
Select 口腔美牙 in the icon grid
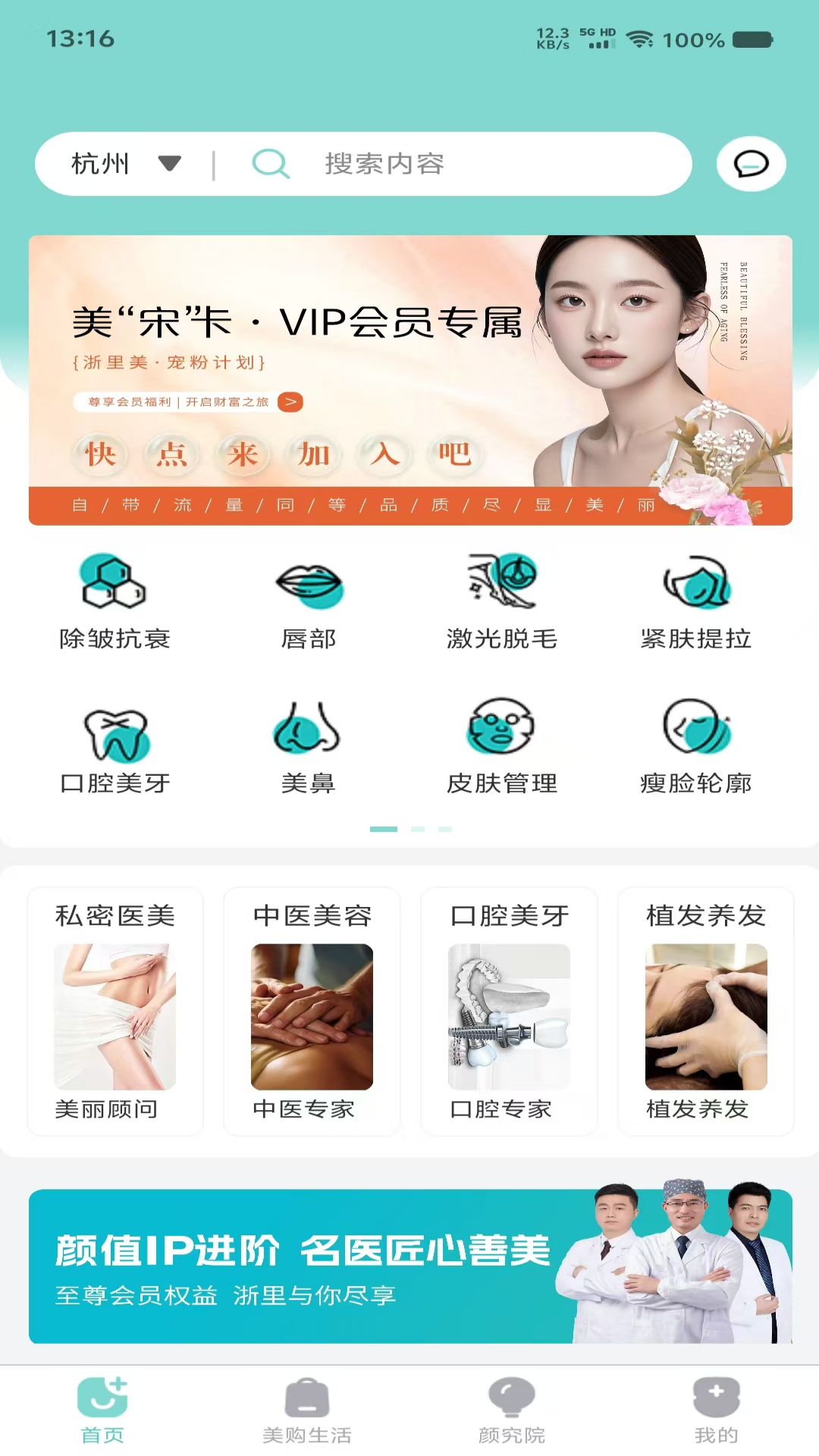coord(115,747)
